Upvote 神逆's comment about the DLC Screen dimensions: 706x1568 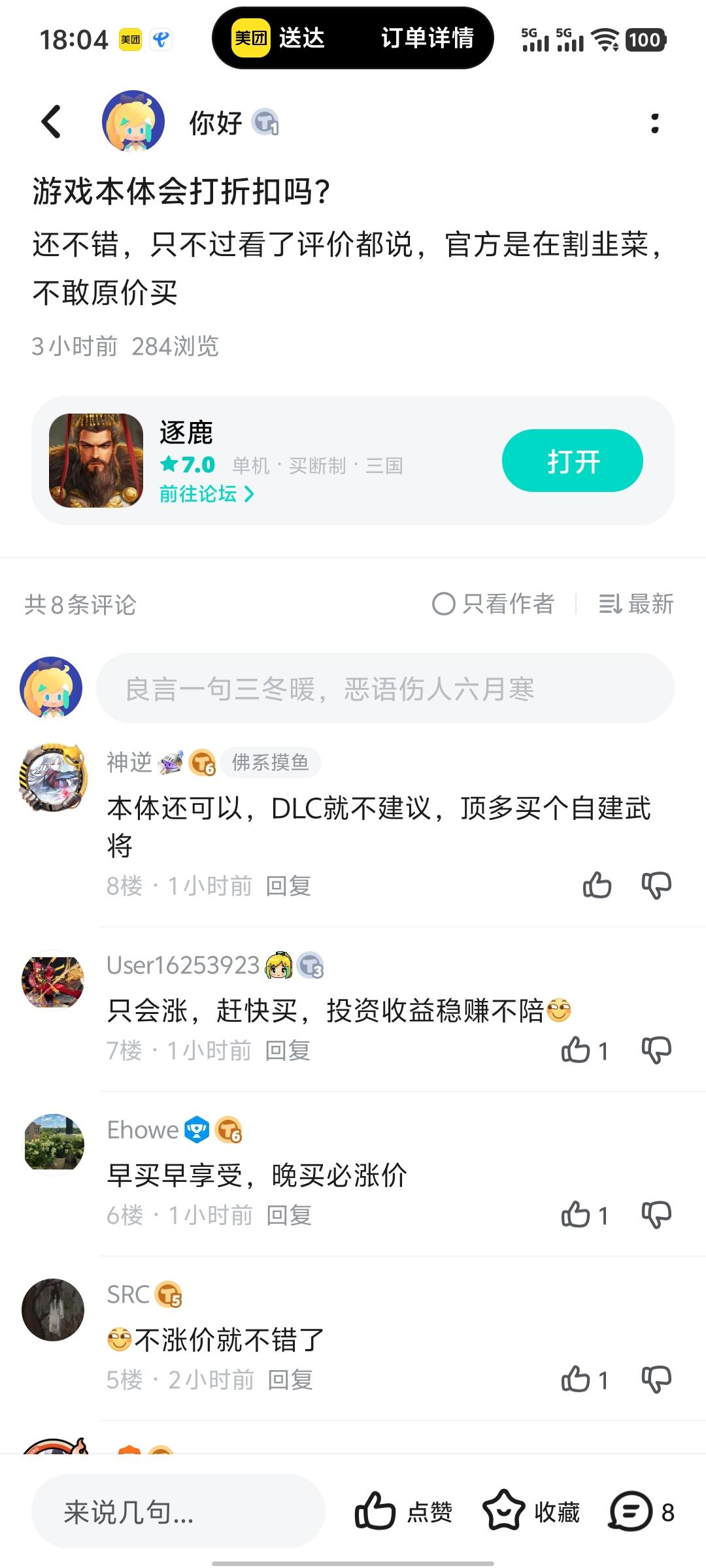pos(596,886)
